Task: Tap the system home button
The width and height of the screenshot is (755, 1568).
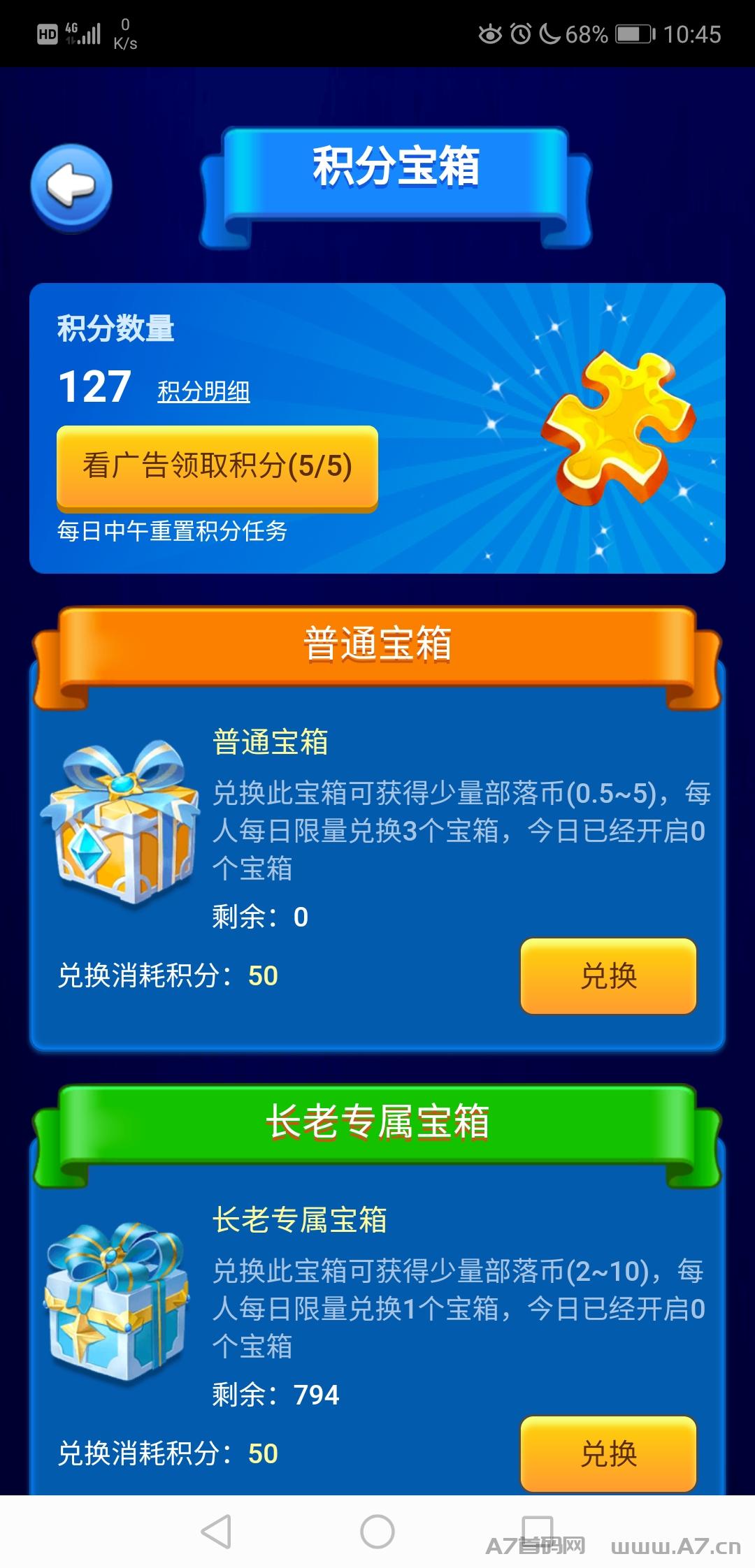Action: (377, 1532)
